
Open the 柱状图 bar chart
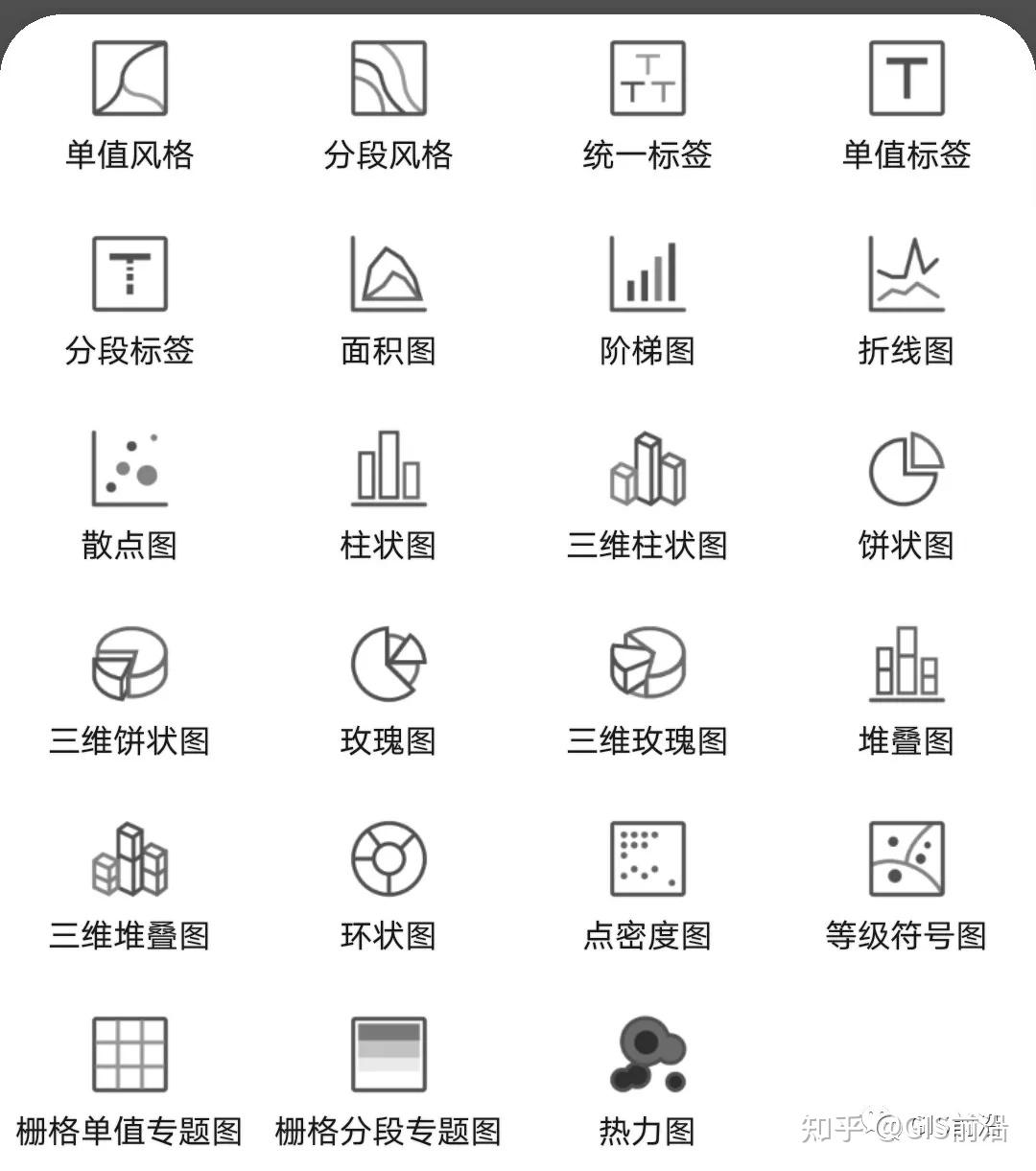pyautogui.click(x=388, y=470)
